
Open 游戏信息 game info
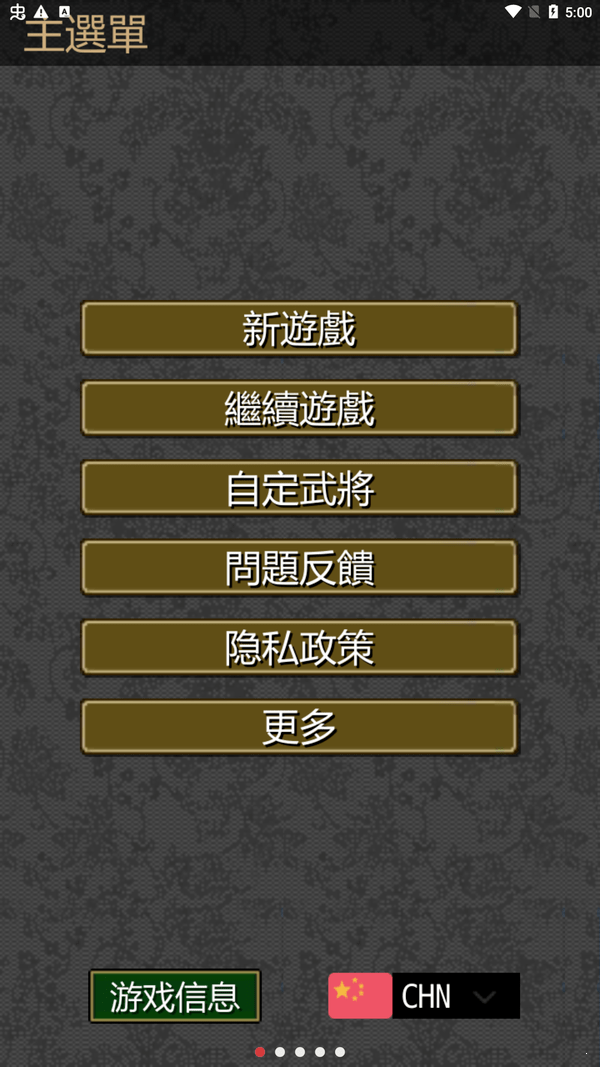[x=175, y=996]
